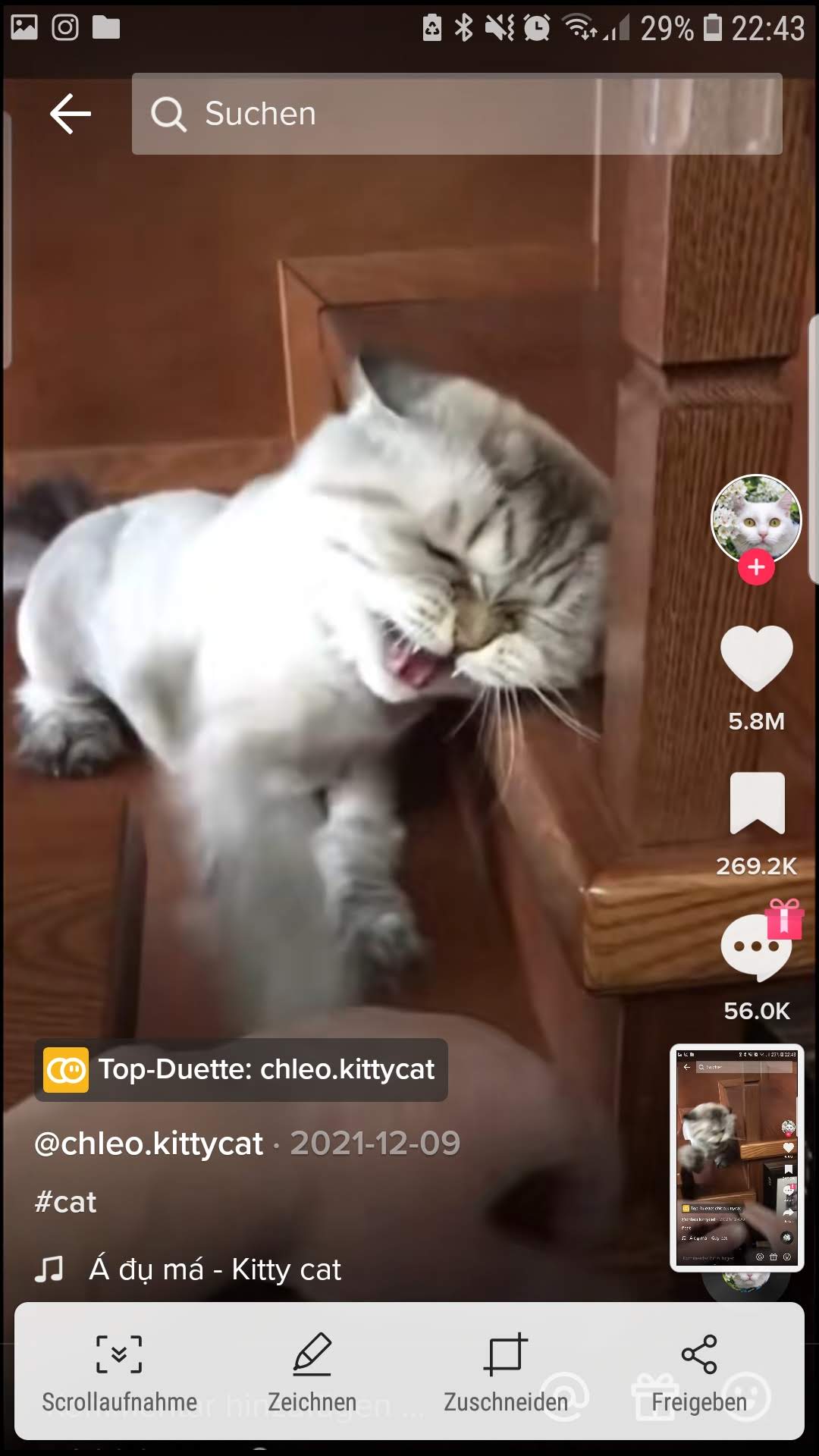Open the screenshot preview thumbnail
The width and height of the screenshot is (819, 1456).
click(736, 1158)
